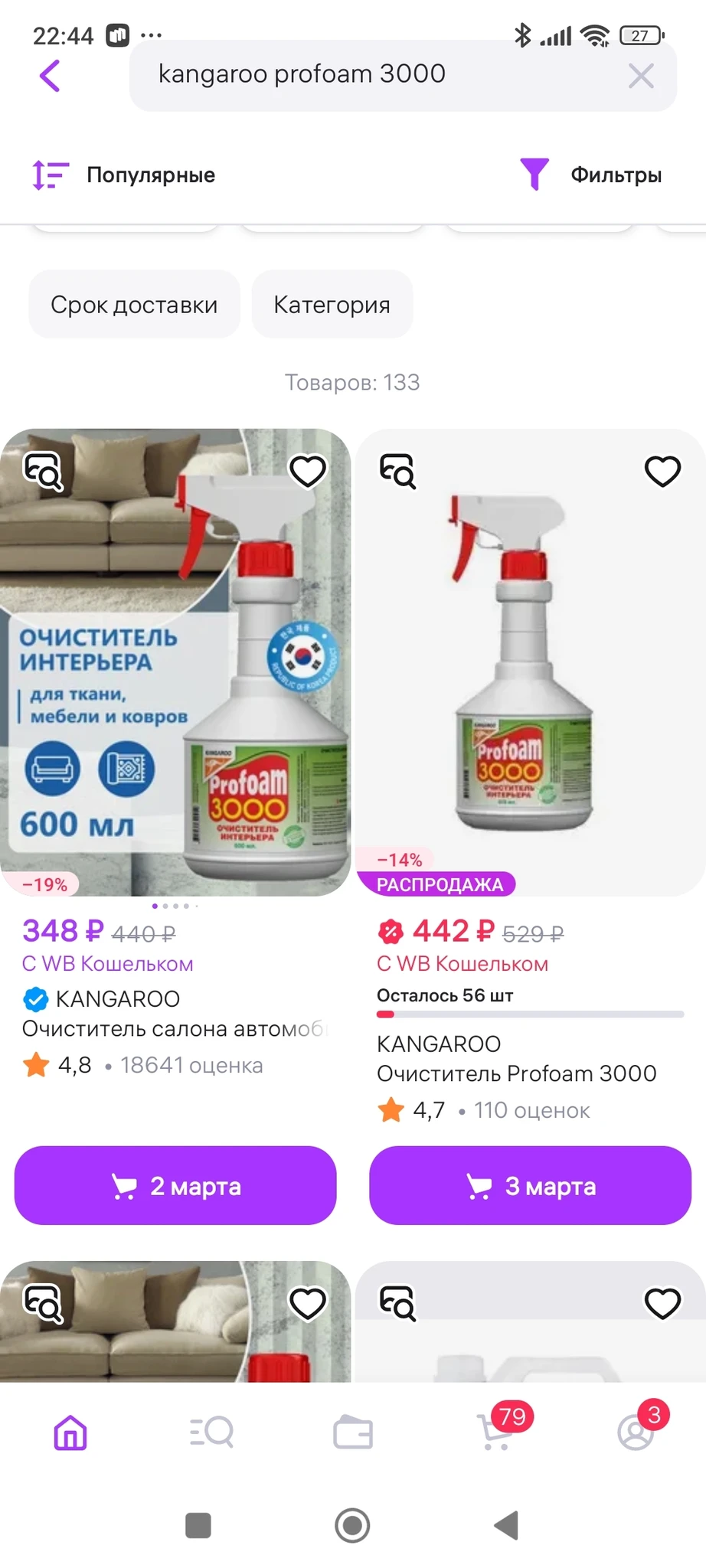The height and width of the screenshot is (1568, 706).
Task: Add the 348 ₽ cleaner to favorites
Action: [308, 471]
